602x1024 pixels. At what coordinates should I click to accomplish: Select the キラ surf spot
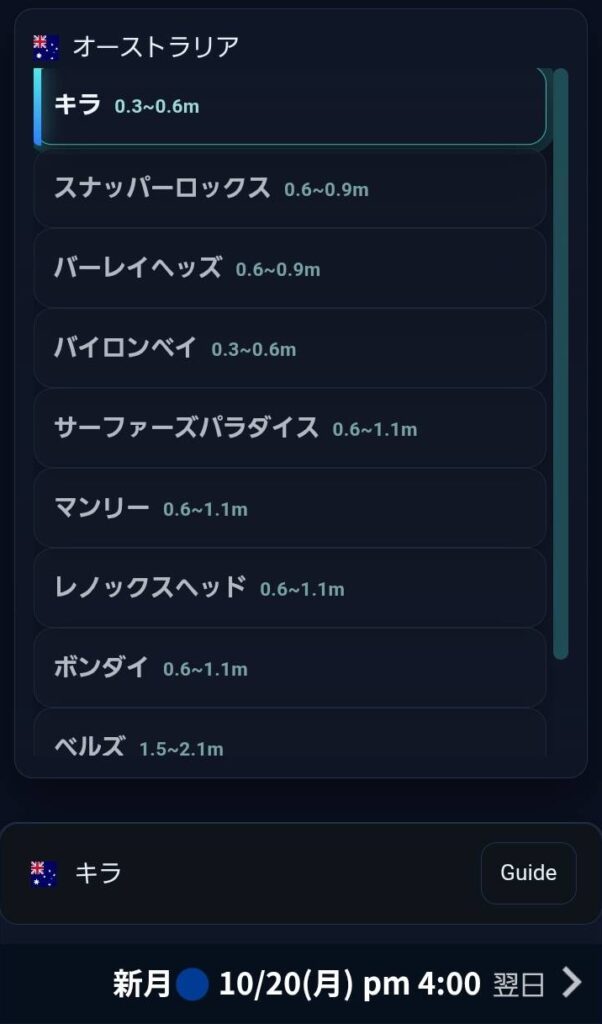290,106
